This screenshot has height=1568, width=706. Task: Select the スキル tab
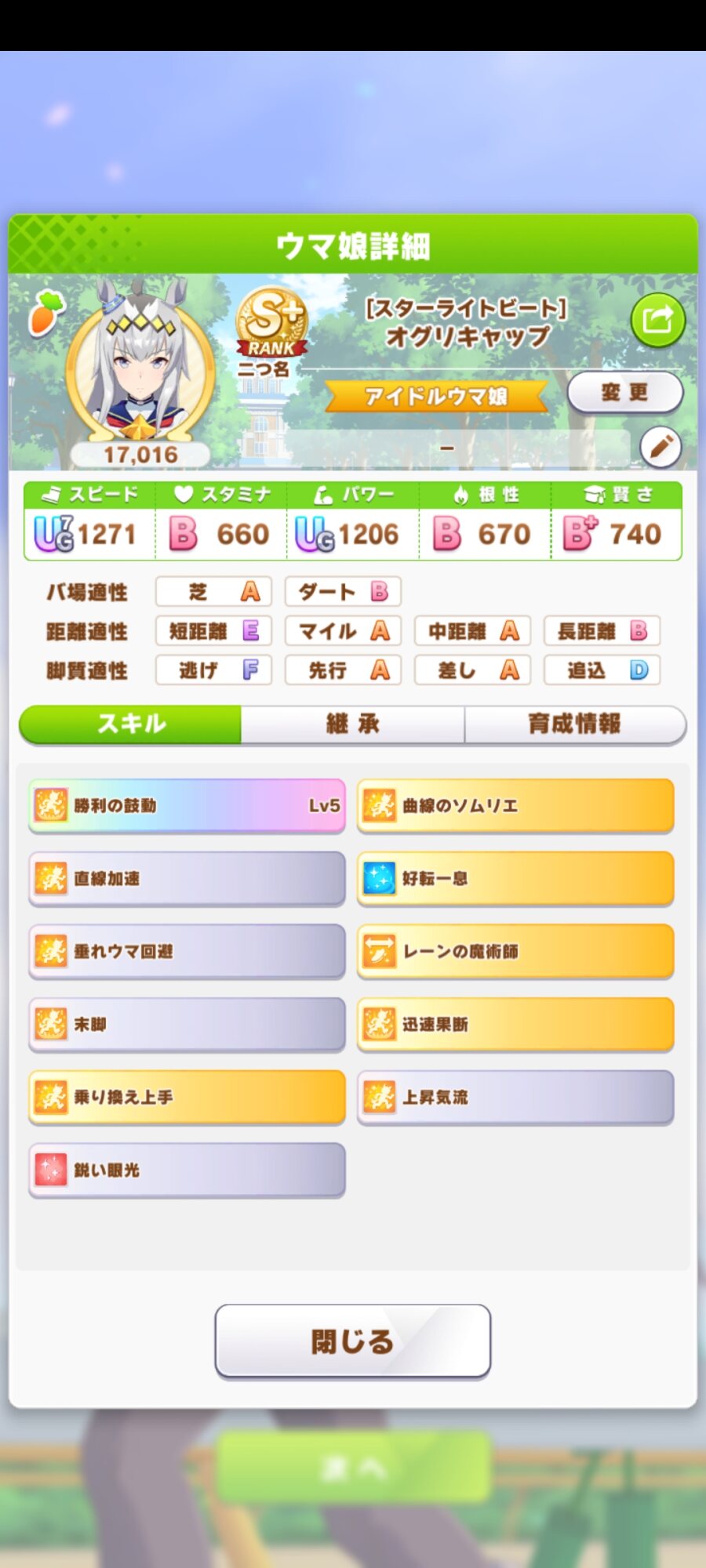click(x=131, y=724)
